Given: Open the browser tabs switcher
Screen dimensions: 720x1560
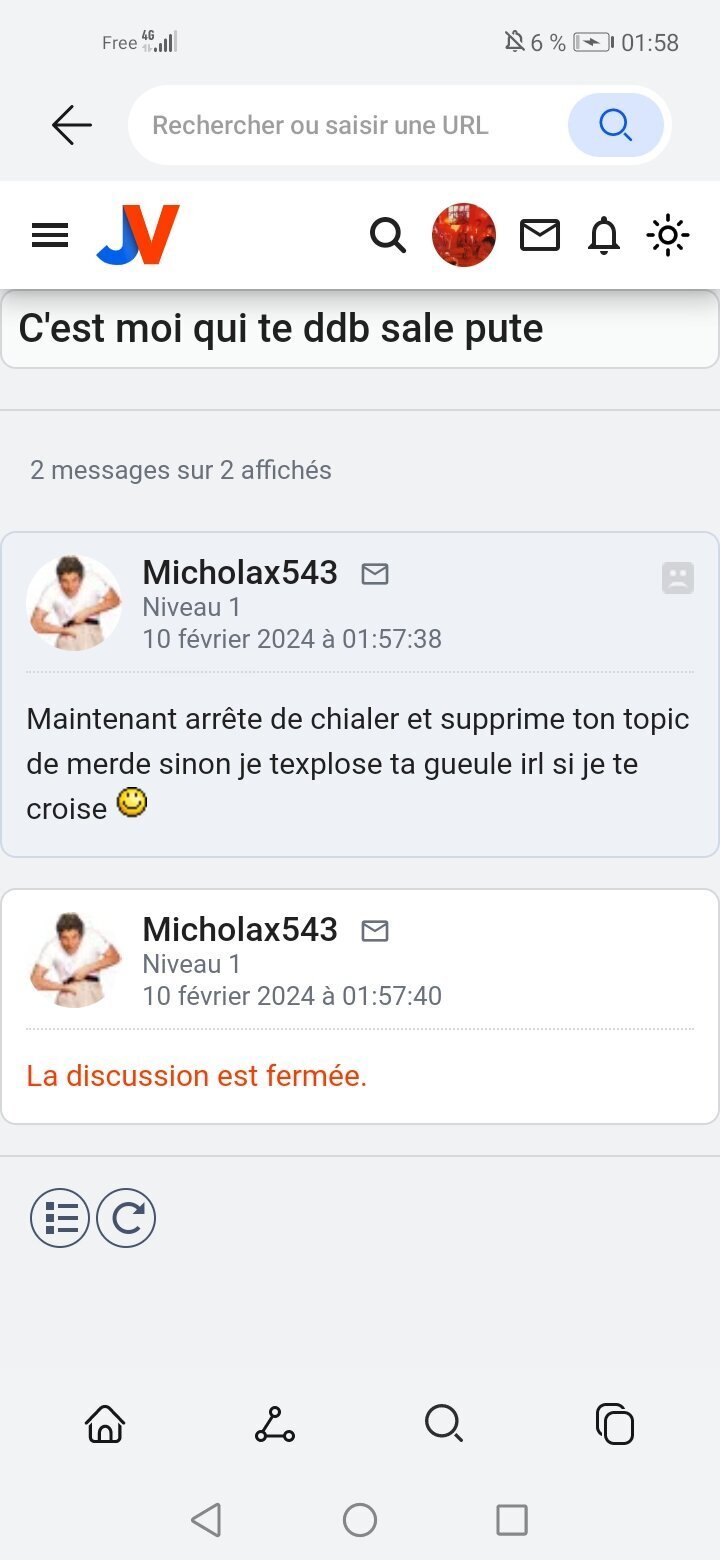Looking at the screenshot, I should tap(614, 1423).
